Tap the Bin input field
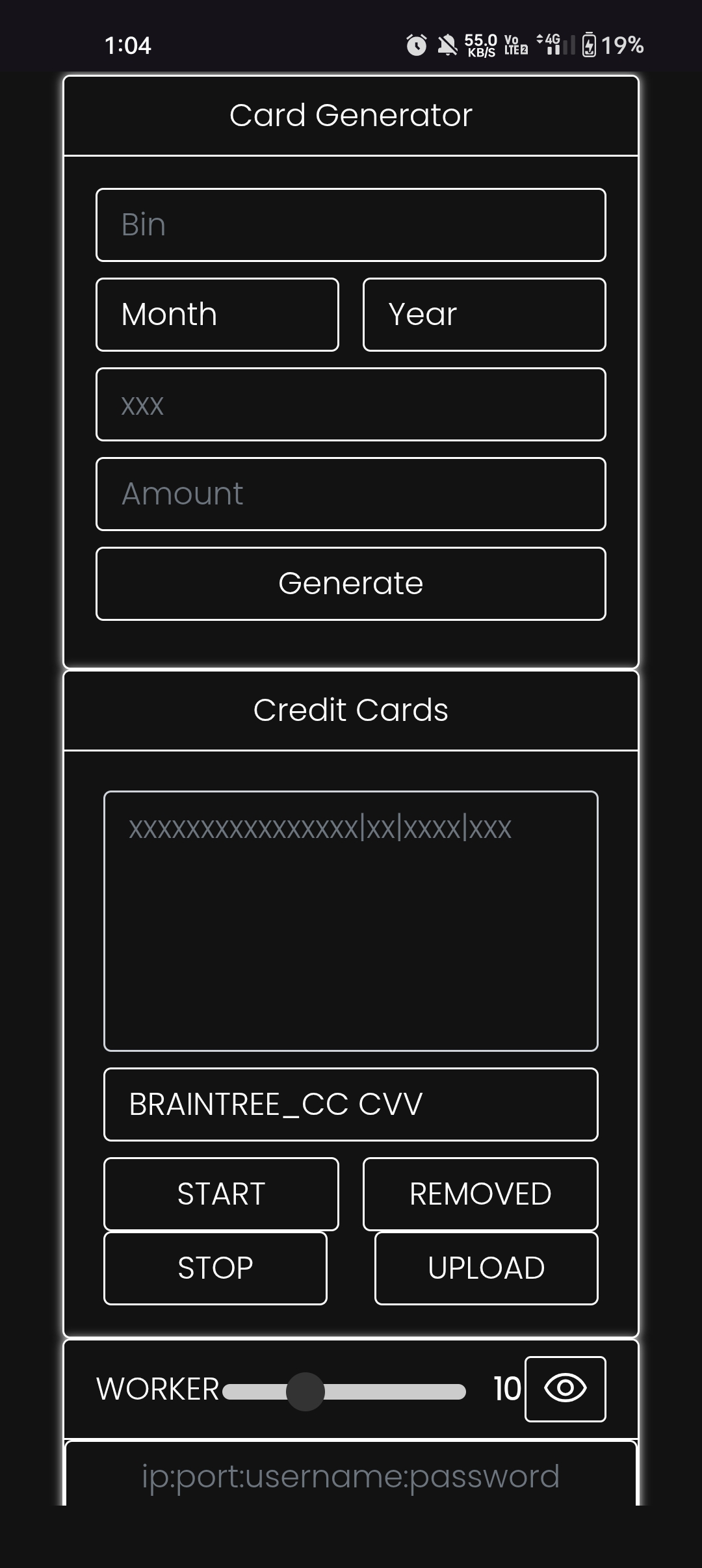Screen dimensions: 702x1568 pos(351,225)
